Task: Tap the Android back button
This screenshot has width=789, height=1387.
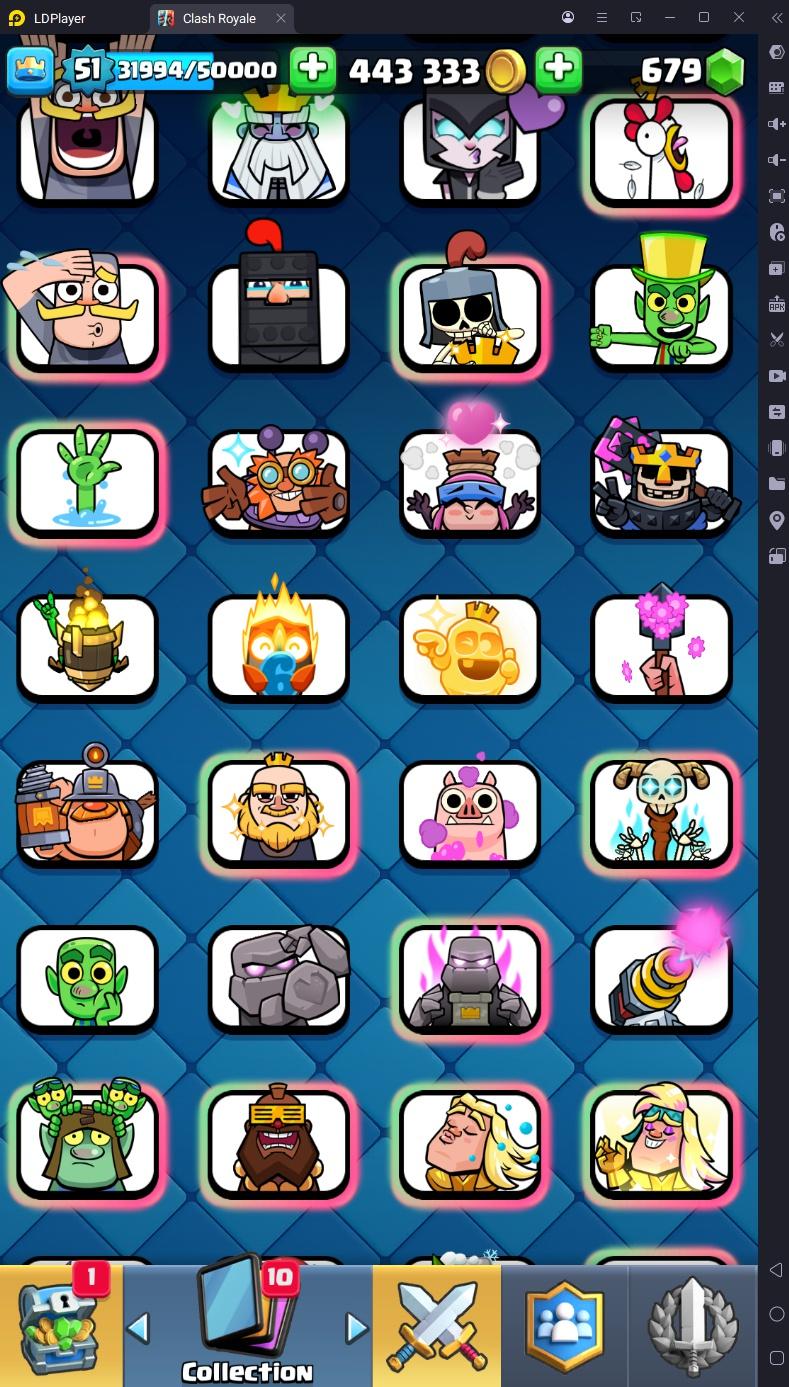Action: [x=776, y=1270]
